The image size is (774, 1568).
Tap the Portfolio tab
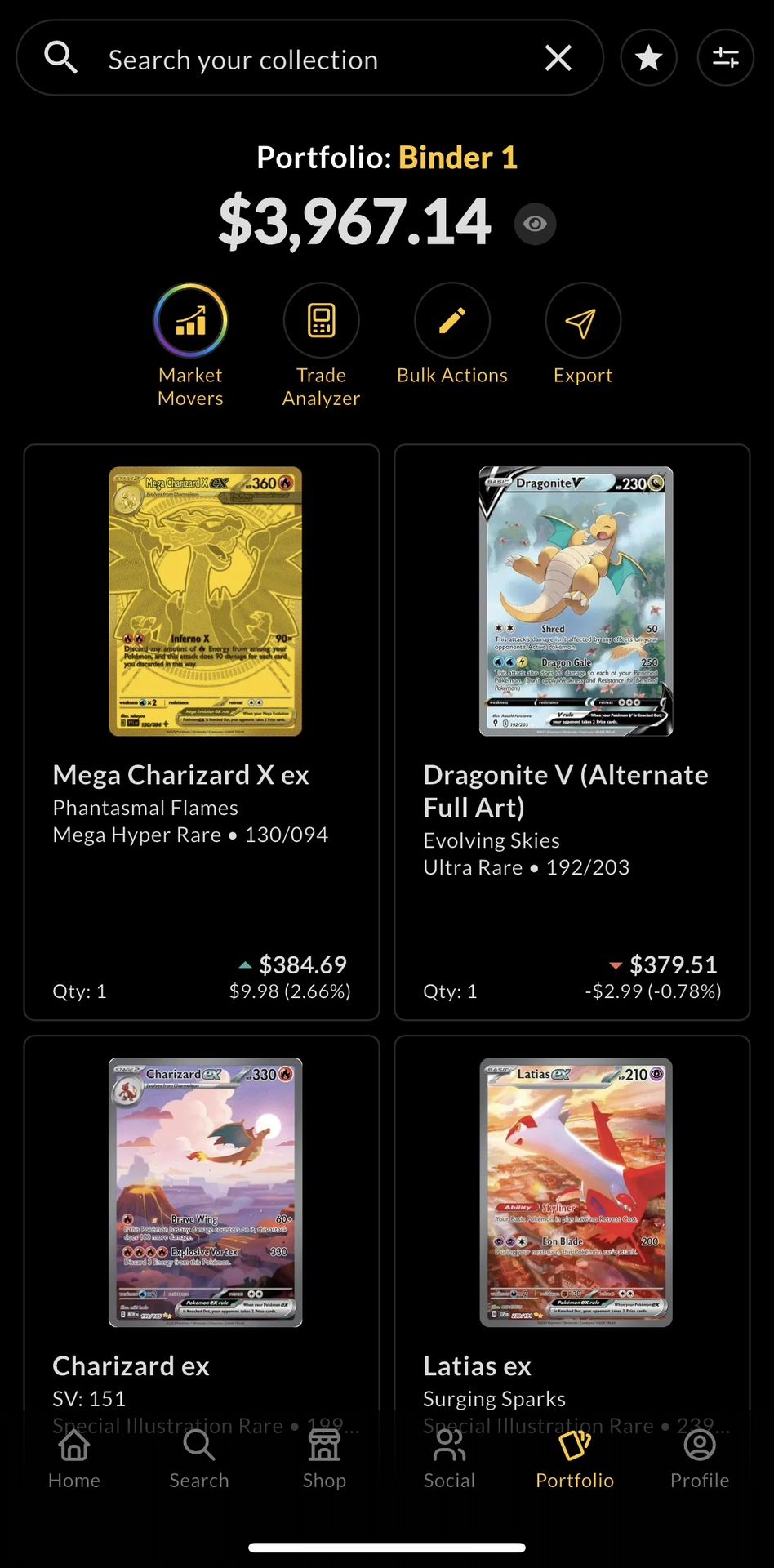click(x=574, y=1459)
